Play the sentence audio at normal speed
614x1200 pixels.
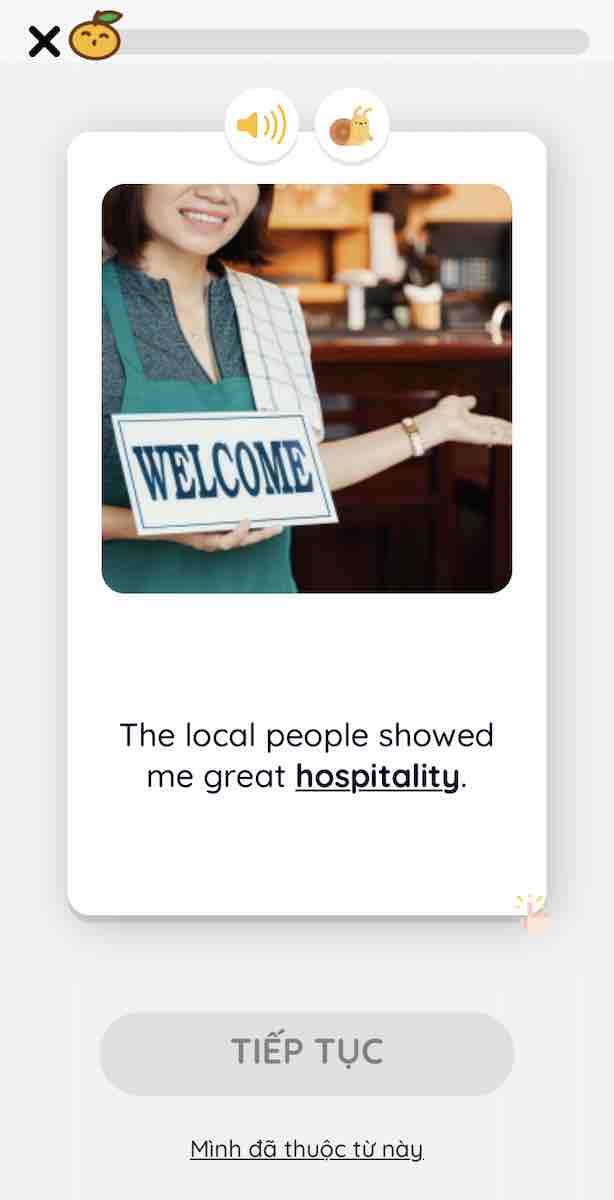(x=261, y=126)
